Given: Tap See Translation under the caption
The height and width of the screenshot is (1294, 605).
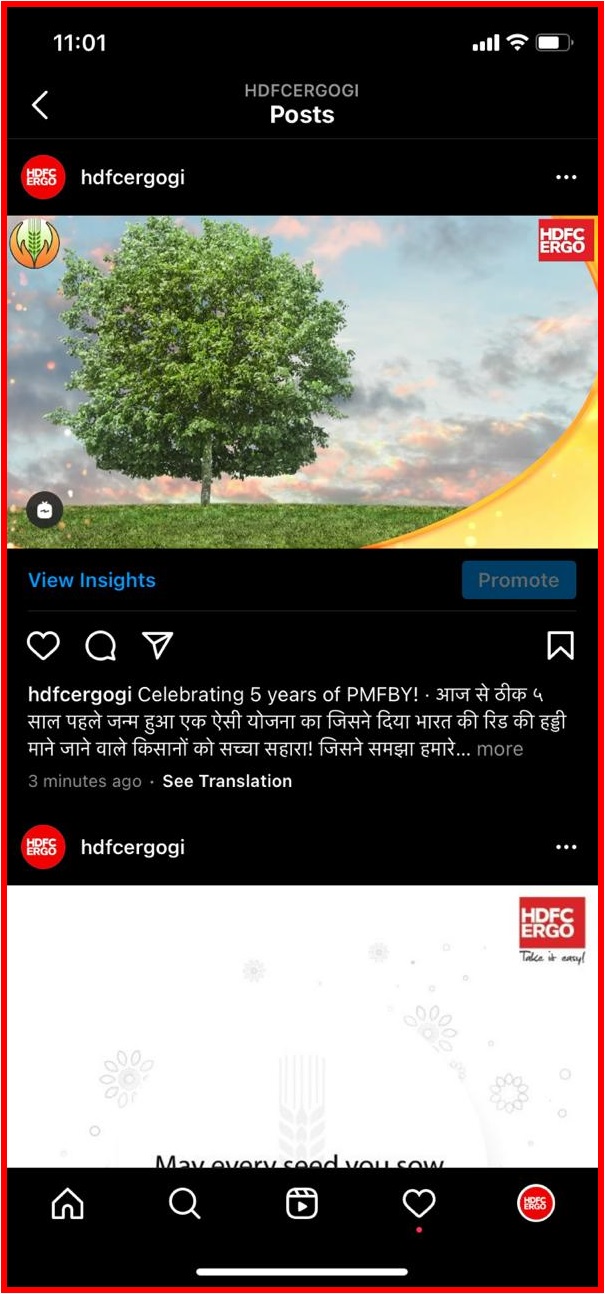Looking at the screenshot, I should coord(227,781).
